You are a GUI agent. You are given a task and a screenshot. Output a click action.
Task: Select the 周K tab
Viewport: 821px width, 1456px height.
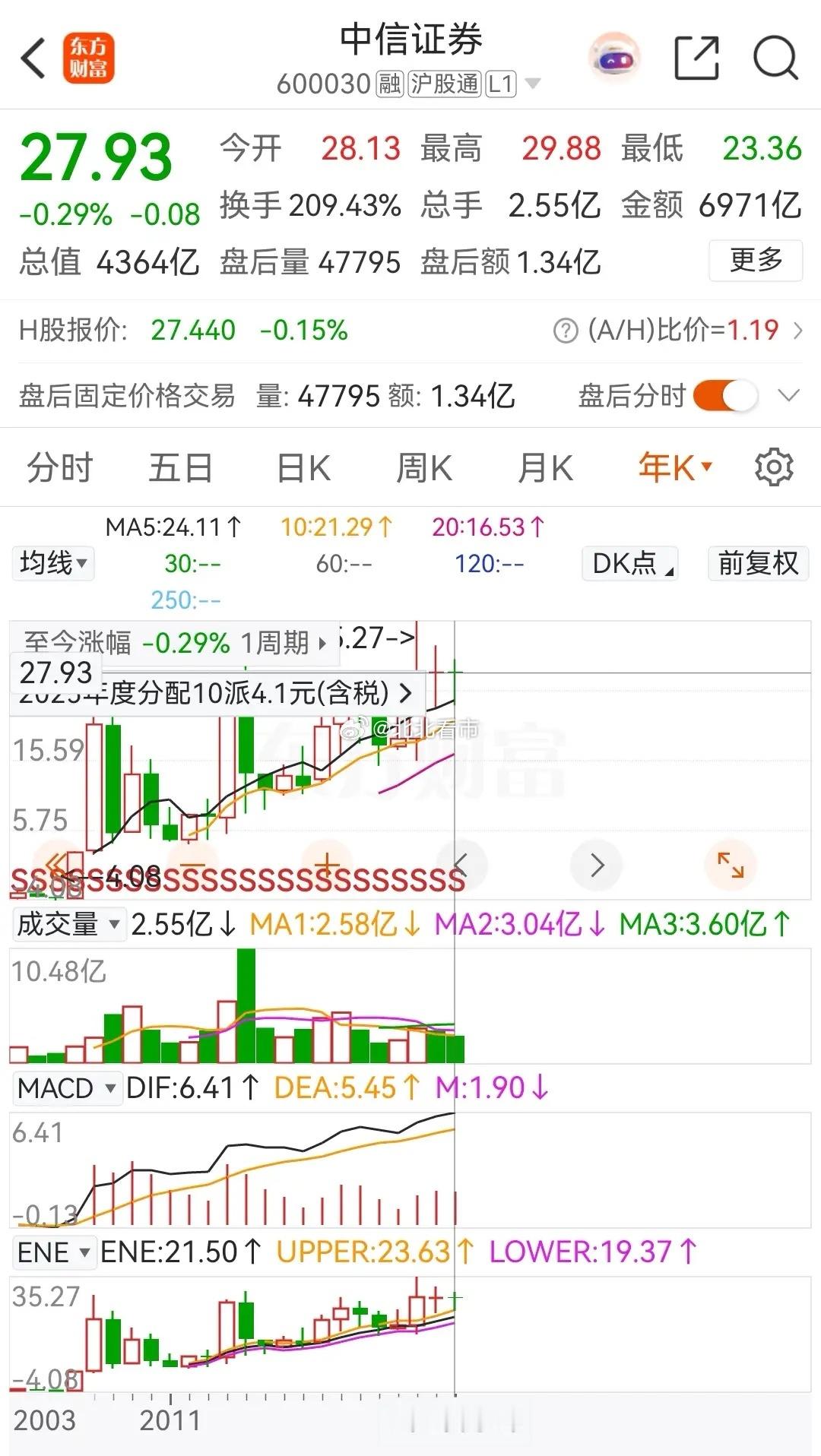[x=424, y=467]
